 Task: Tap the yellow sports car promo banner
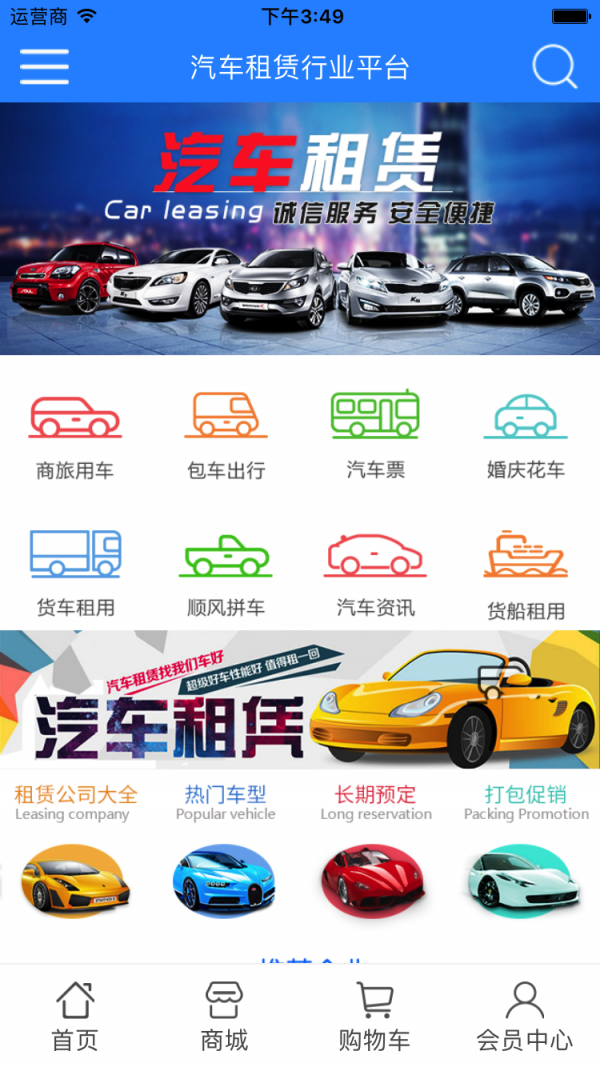pyautogui.click(x=300, y=699)
